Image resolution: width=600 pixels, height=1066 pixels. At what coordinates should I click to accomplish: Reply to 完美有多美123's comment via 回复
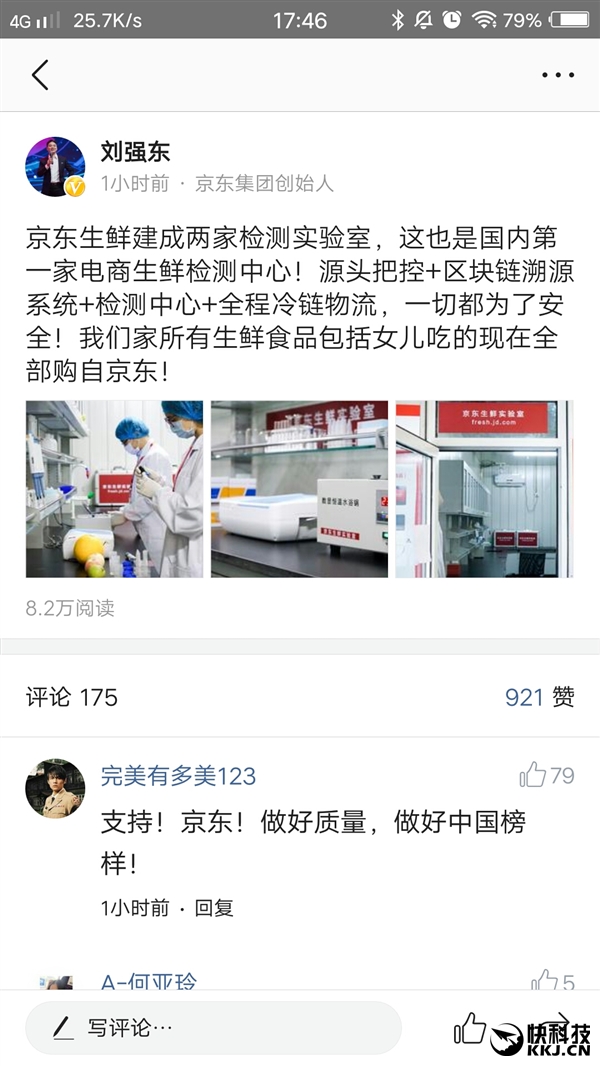coord(214,908)
